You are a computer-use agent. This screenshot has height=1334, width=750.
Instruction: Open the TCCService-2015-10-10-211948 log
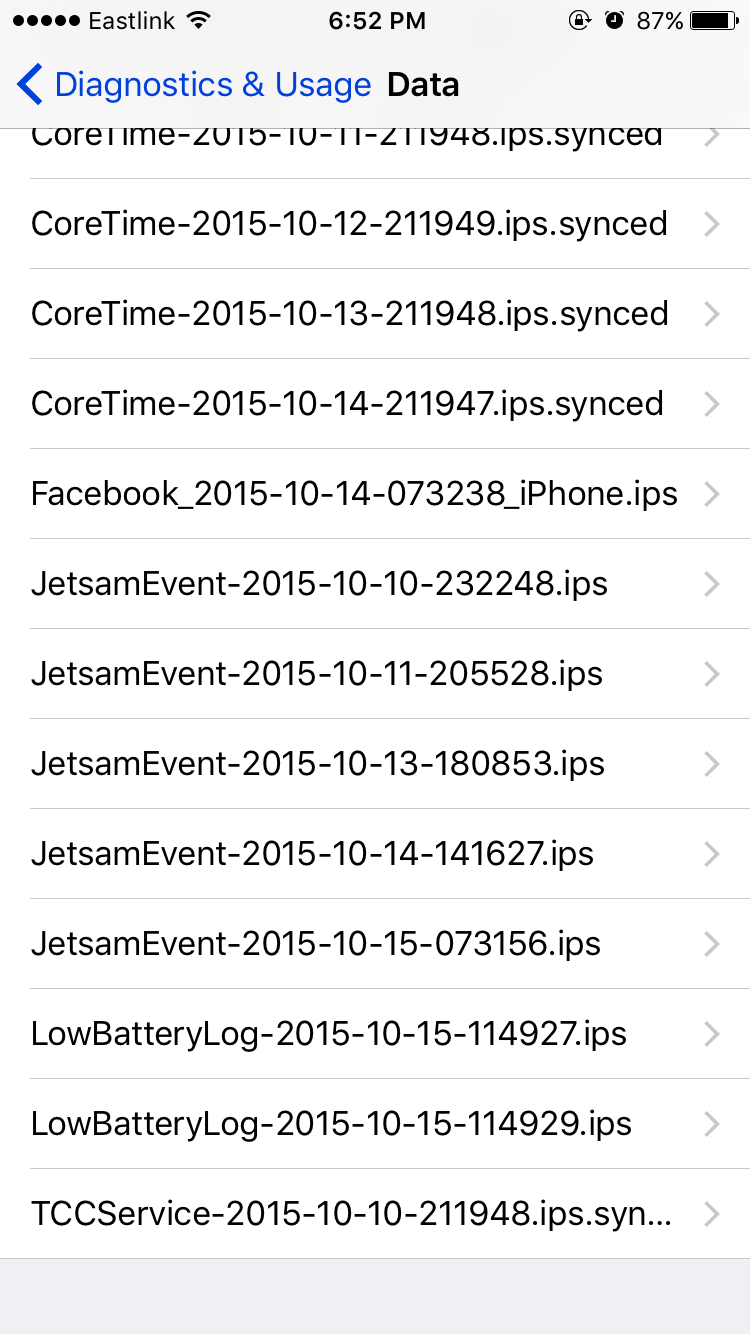pyautogui.click(x=375, y=1214)
